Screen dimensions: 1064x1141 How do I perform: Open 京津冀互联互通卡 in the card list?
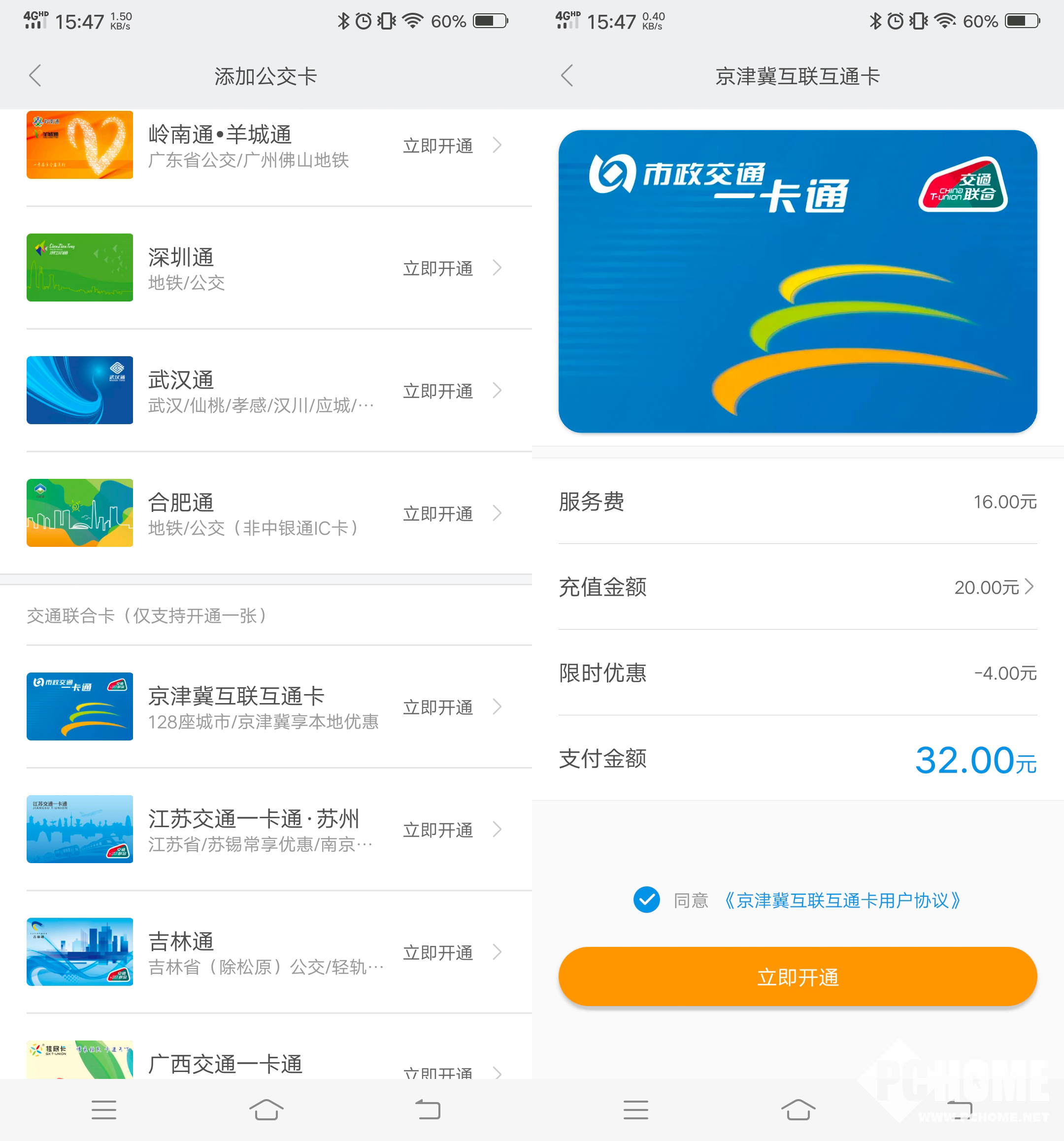(x=265, y=707)
